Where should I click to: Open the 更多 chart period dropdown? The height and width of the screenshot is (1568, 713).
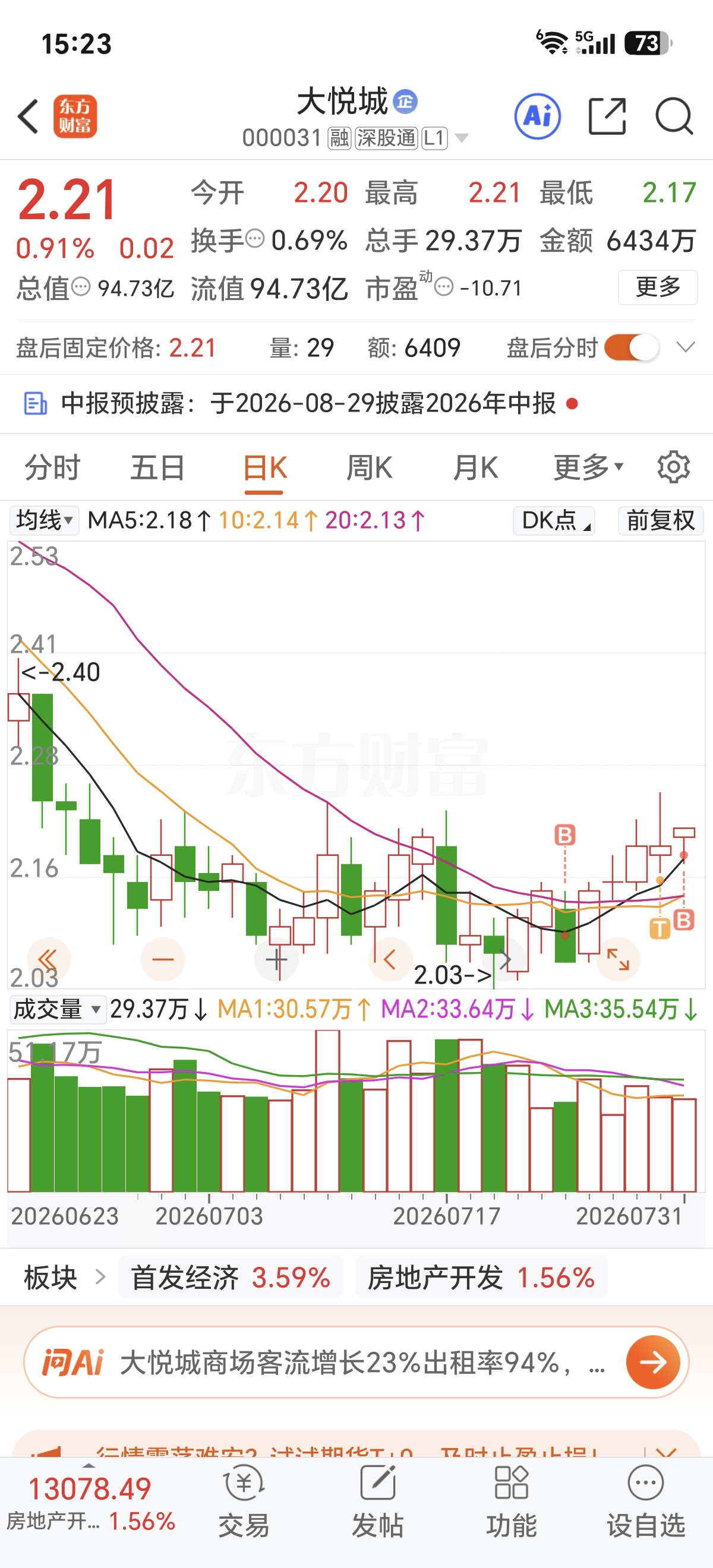click(x=588, y=467)
